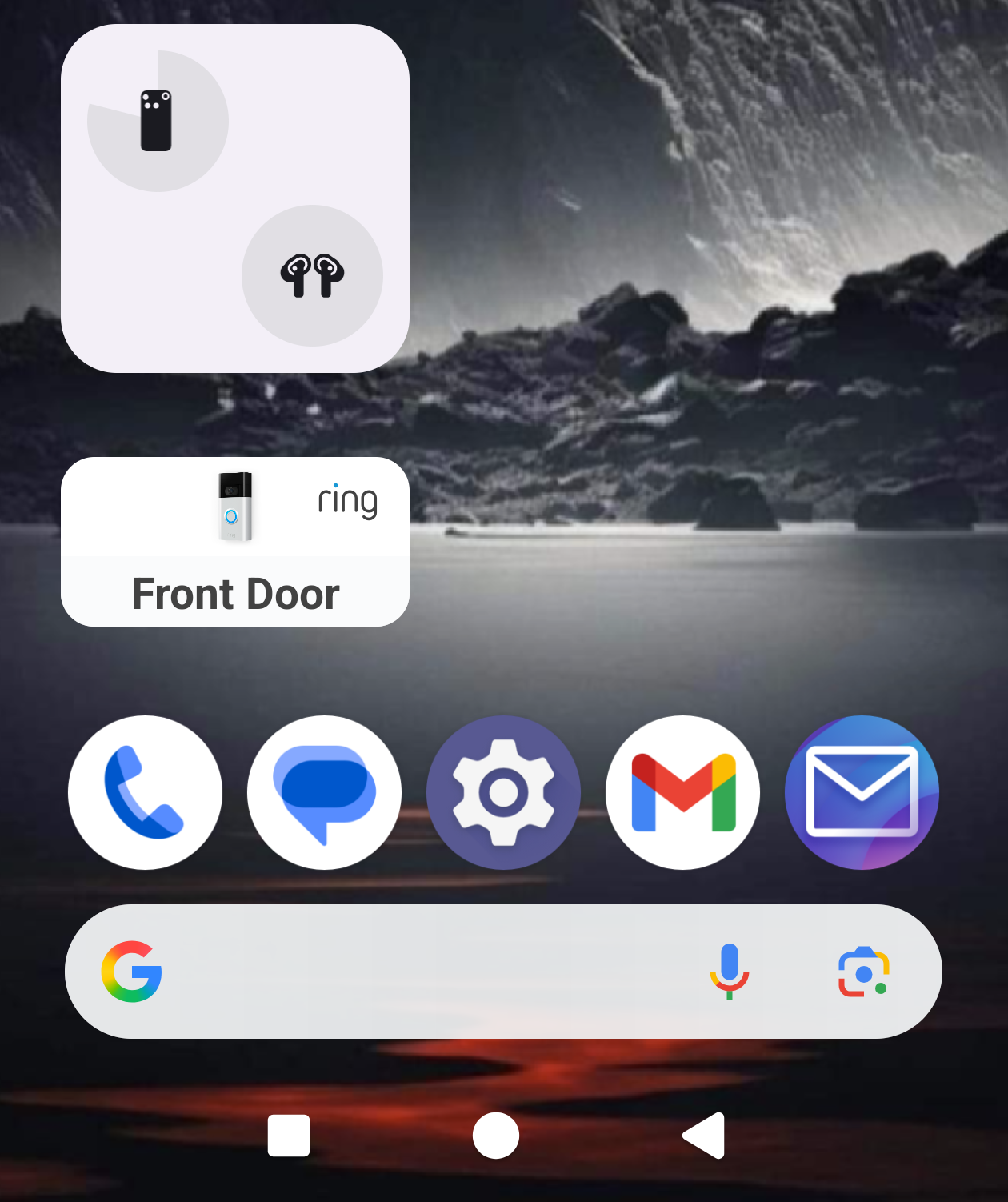The height and width of the screenshot is (1202, 1008).
Task: Open the Ring Front Door widget
Action: tap(235, 542)
